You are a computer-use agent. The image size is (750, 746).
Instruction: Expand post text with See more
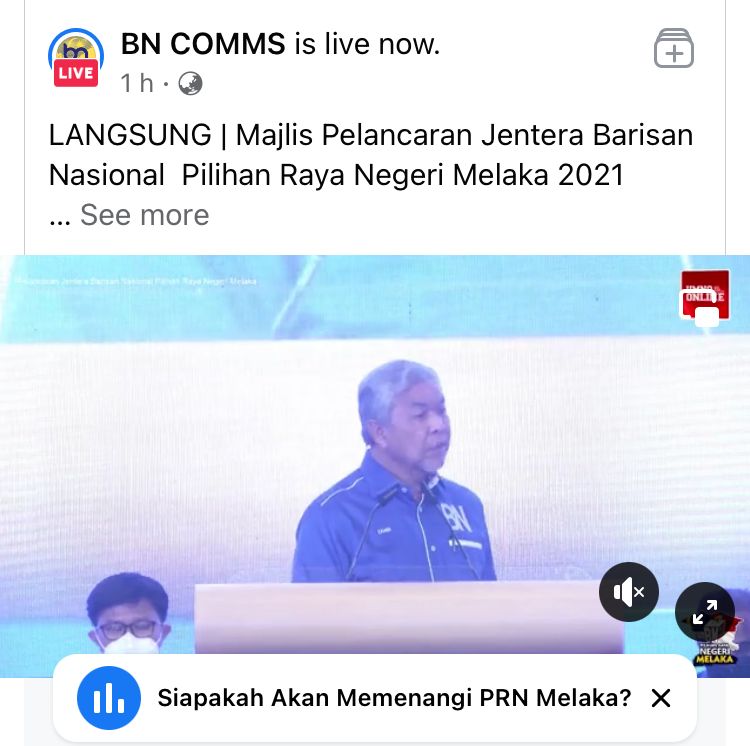pos(144,215)
